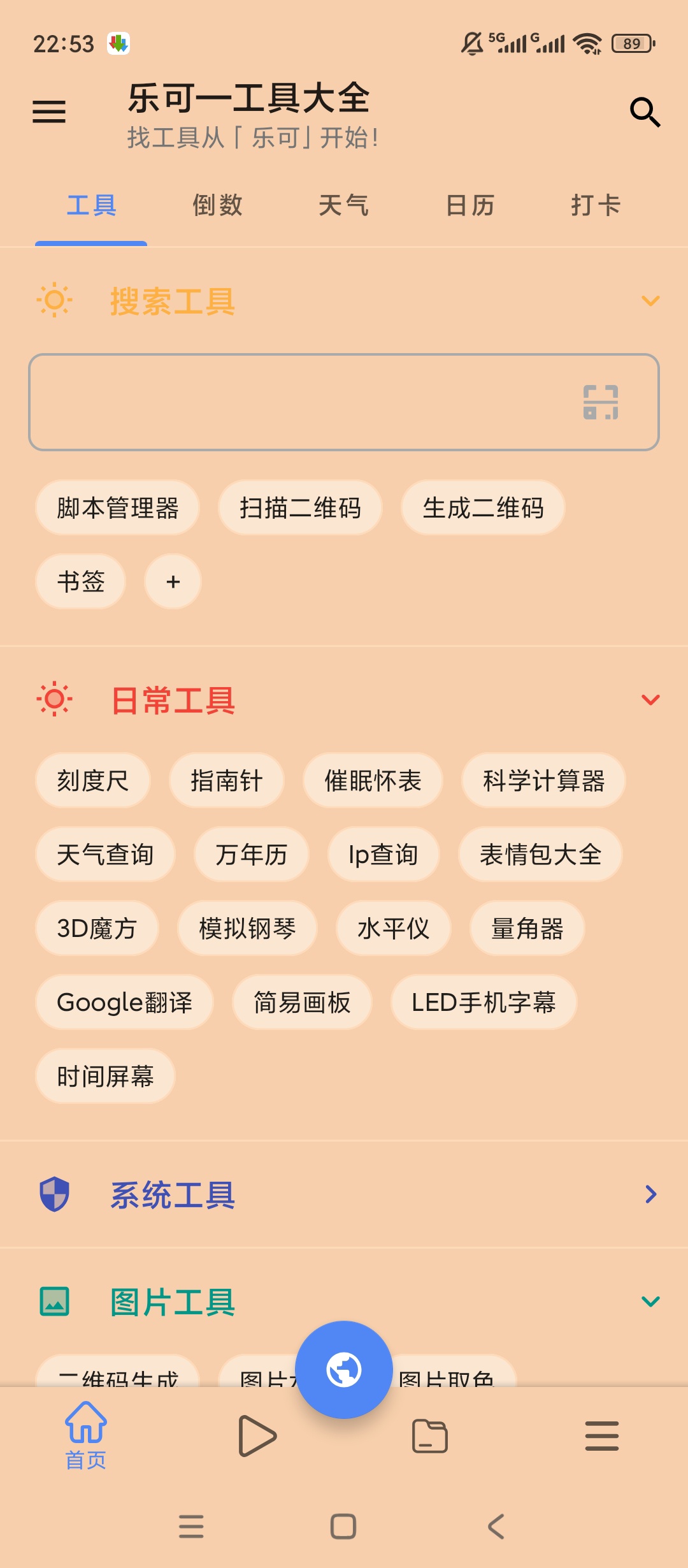
Task: Collapse the 日常工具 section
Action: [650, 699]
